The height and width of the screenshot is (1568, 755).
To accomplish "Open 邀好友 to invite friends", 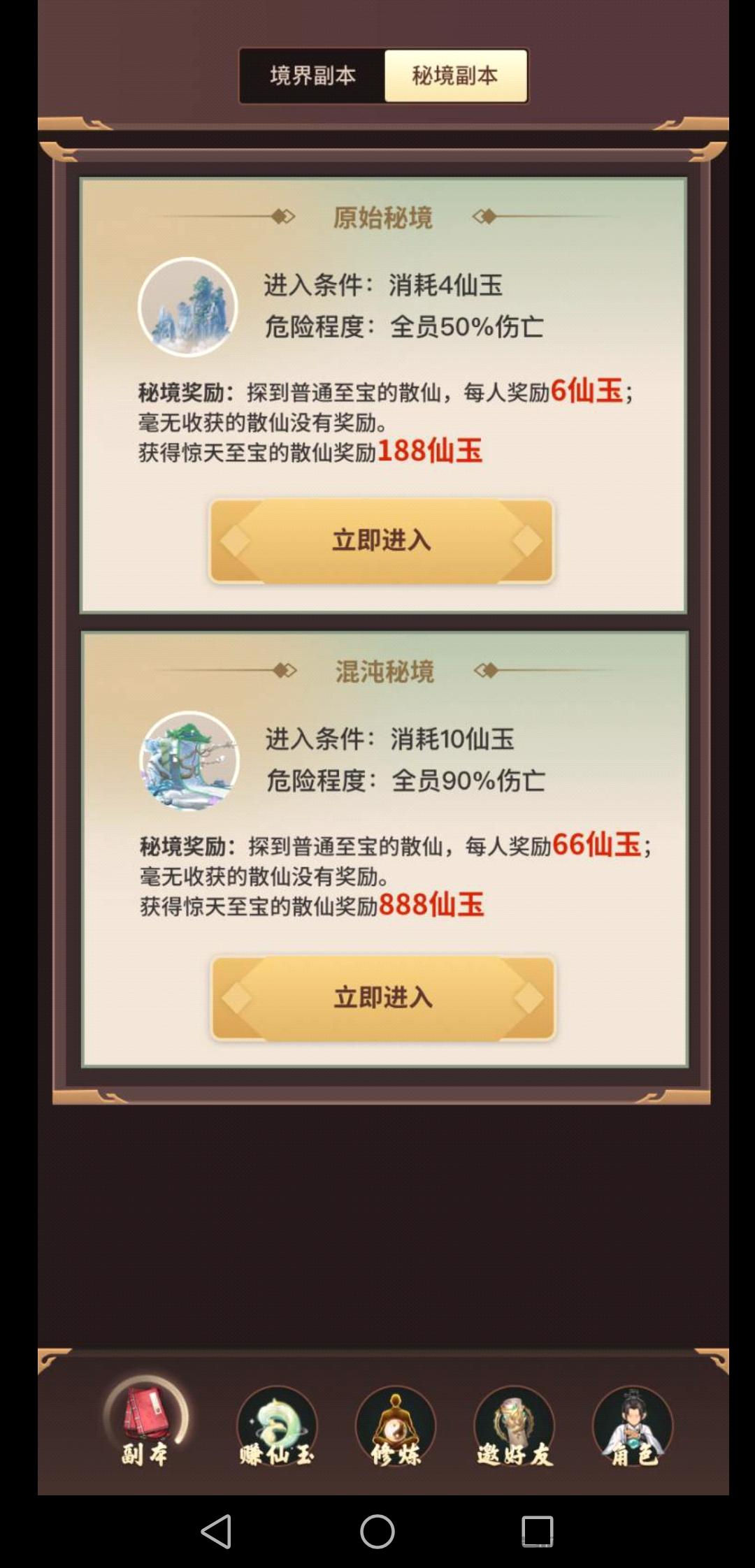I will pyautogui.click(x=515, y=1427).
